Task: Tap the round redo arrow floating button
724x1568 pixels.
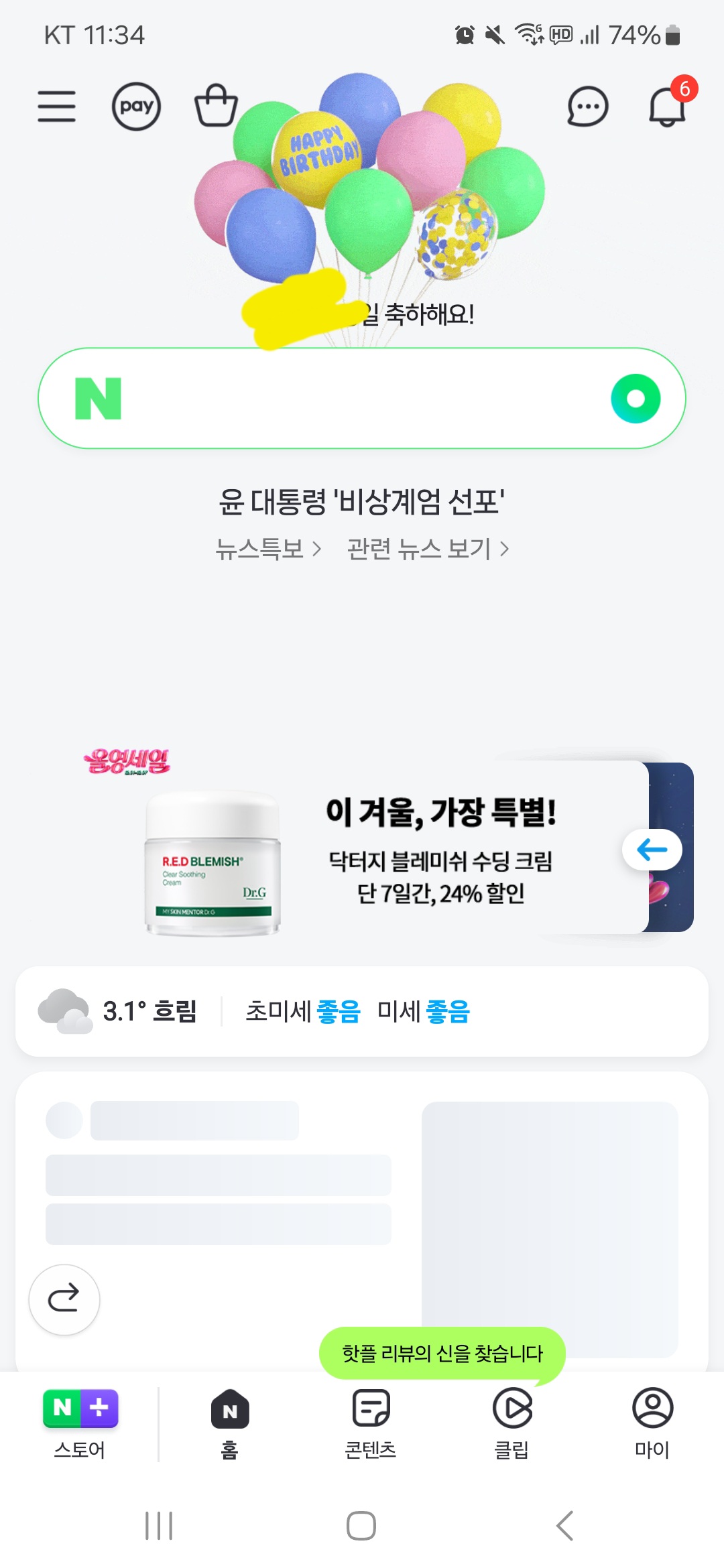Action: tap(64, 1299)
